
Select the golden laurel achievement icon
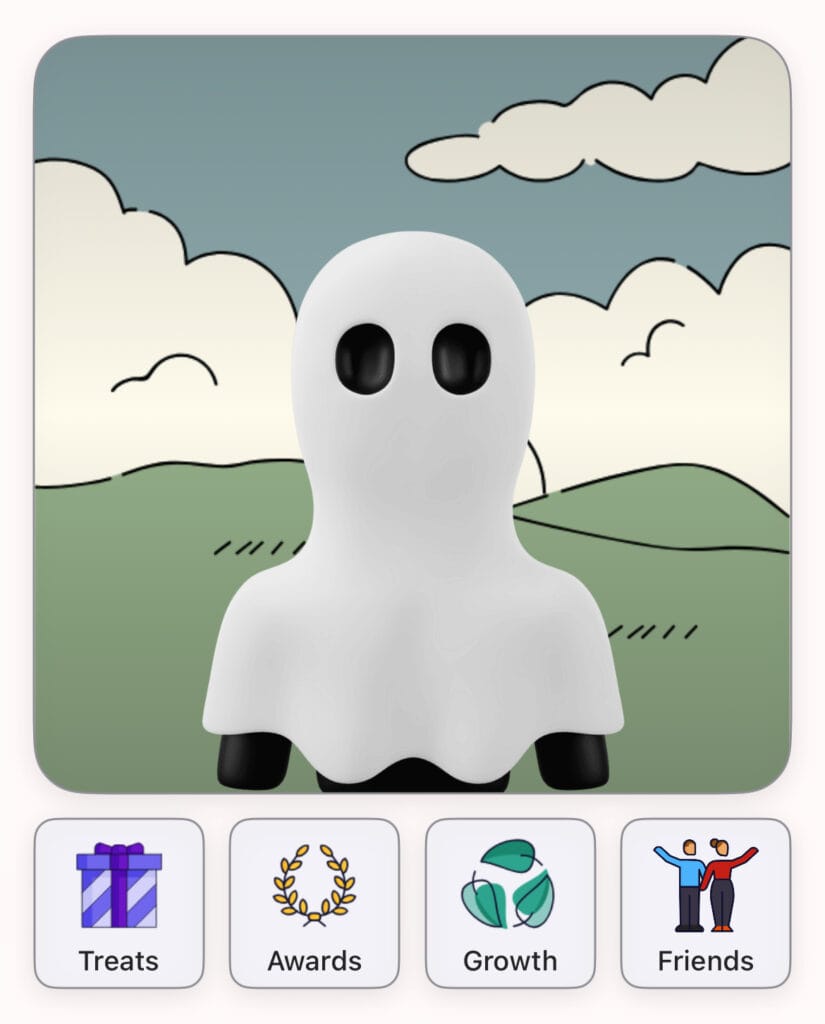(x=315, y=882)
